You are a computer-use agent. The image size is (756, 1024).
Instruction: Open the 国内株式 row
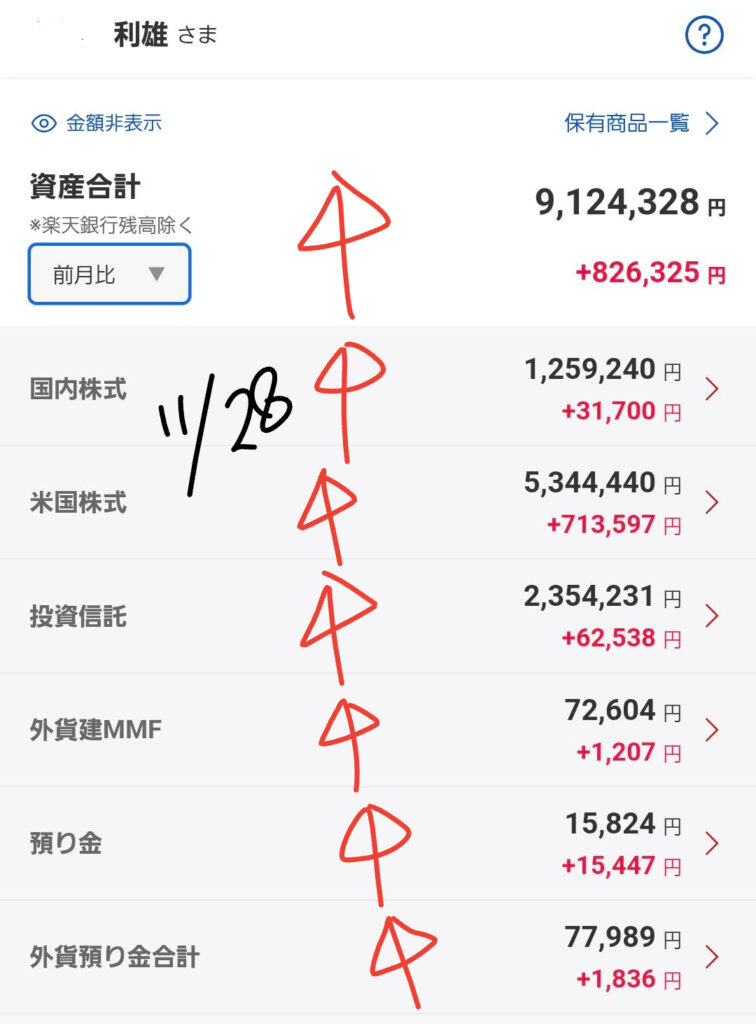click(x=378, y=388)
